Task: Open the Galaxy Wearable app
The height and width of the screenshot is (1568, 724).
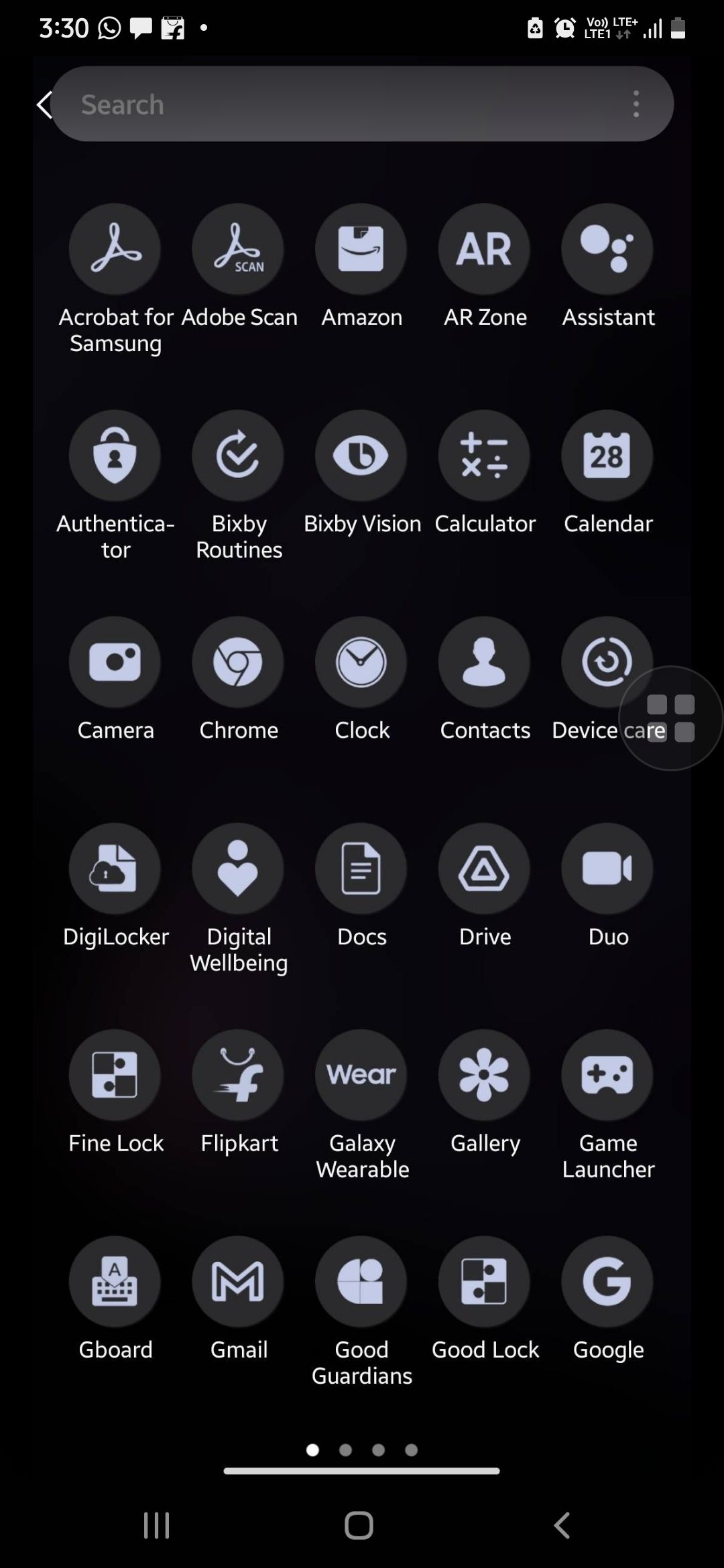Action: 361,1075
